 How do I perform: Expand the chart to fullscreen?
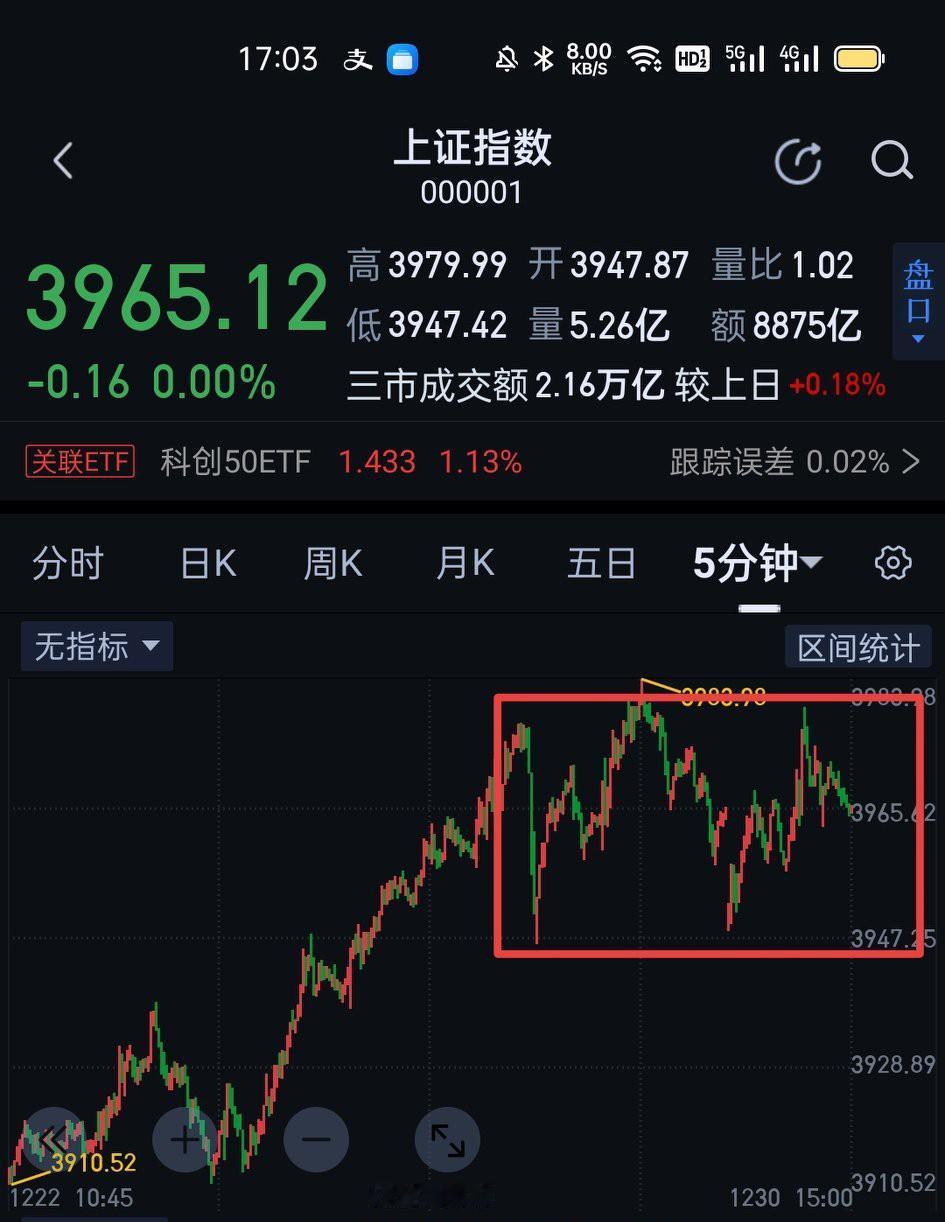[447, 1139]
